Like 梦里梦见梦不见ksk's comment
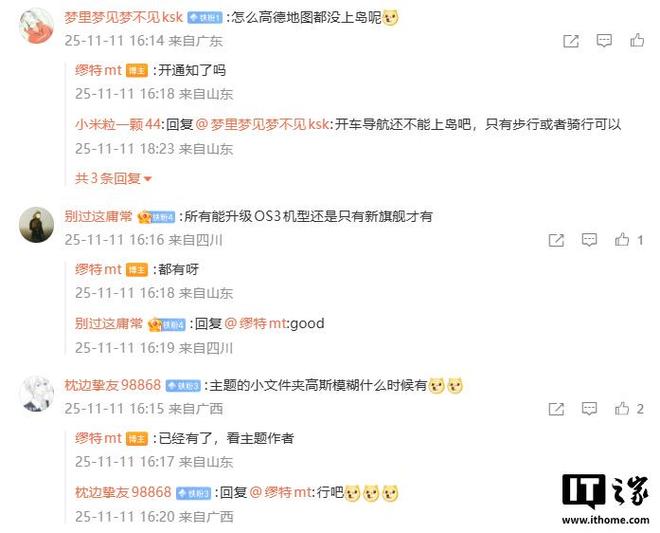The height and width of the screenshot is (533, 660). [x=637, y=41]
